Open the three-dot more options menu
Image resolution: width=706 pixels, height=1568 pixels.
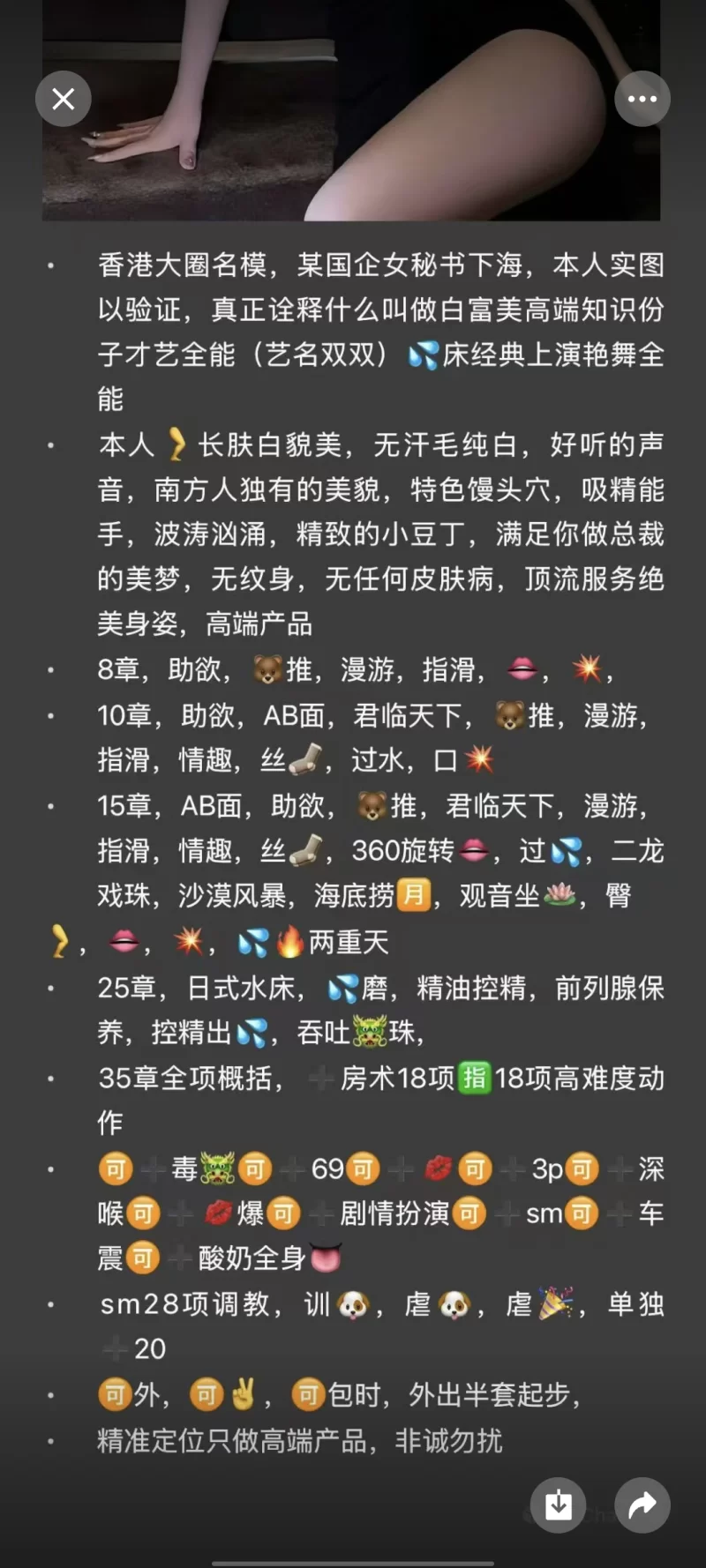642,99
